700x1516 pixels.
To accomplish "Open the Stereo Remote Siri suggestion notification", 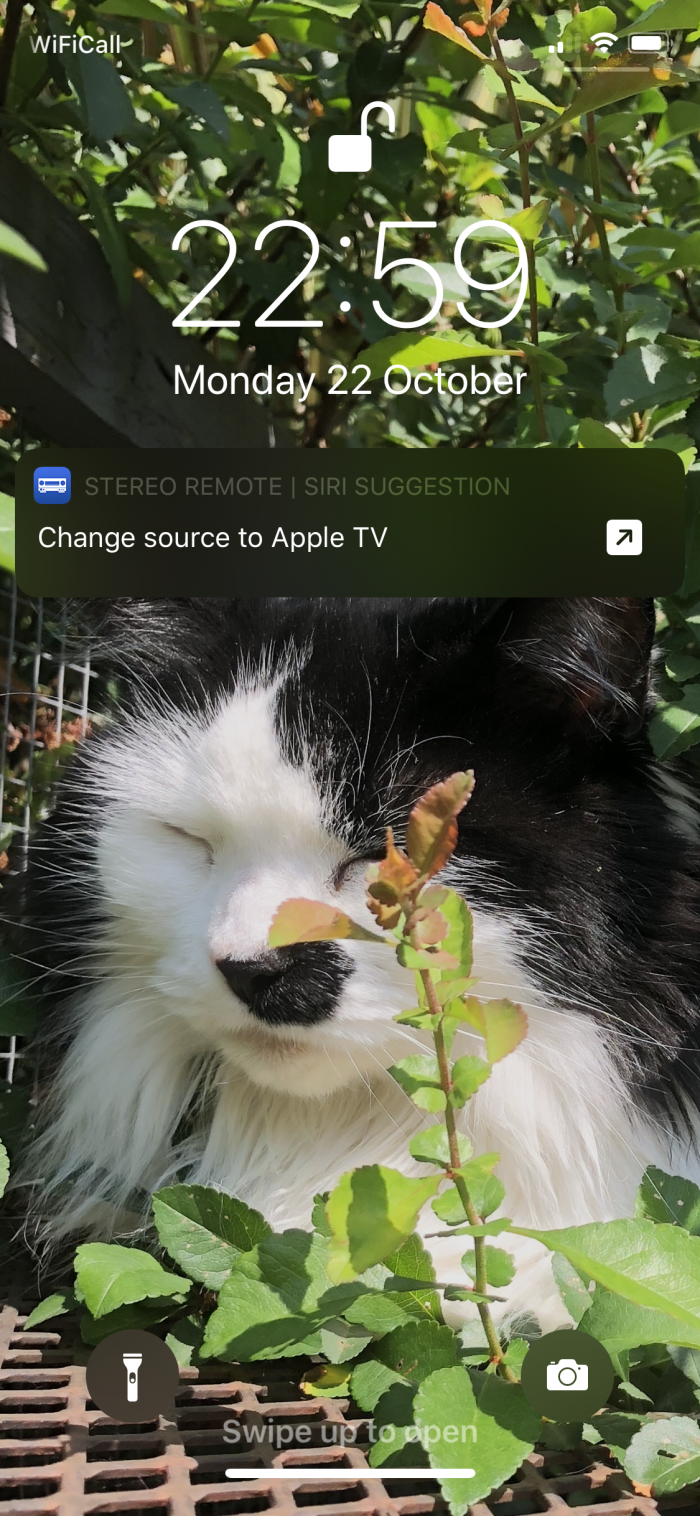I will tap(350, 522).
